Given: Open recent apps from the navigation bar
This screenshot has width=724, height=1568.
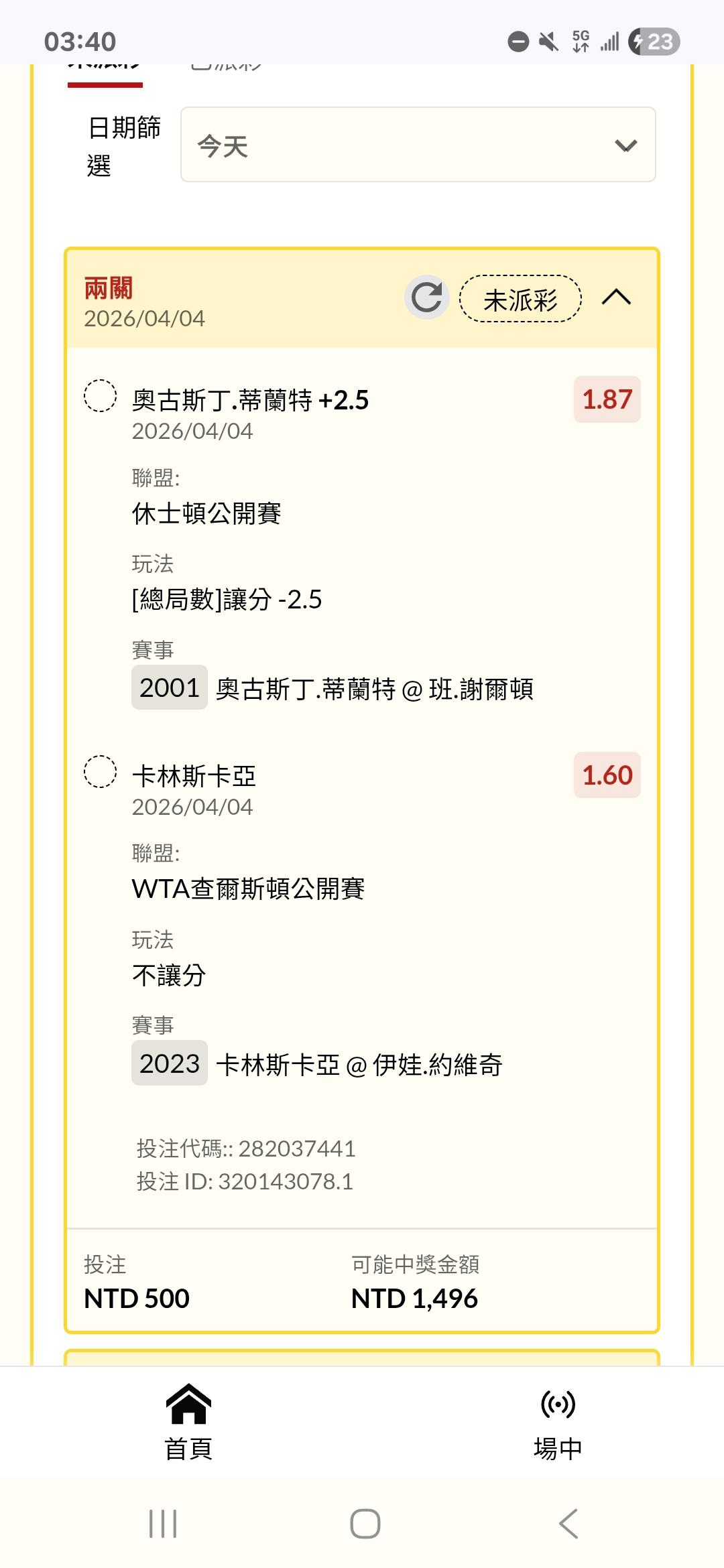Looking at the screenshot, I should 163,1523.
